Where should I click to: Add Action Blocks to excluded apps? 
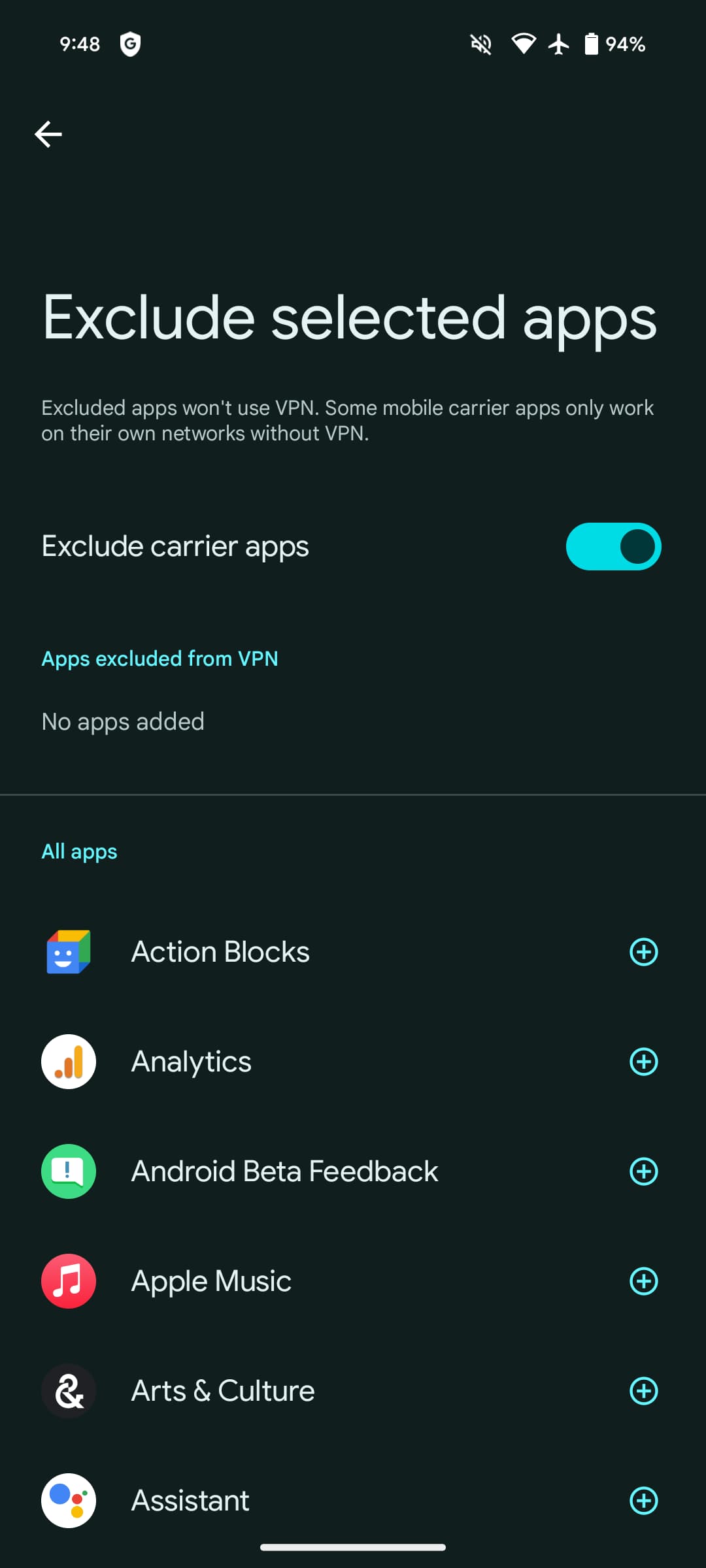pyautogui.click(x=643, y=952)
